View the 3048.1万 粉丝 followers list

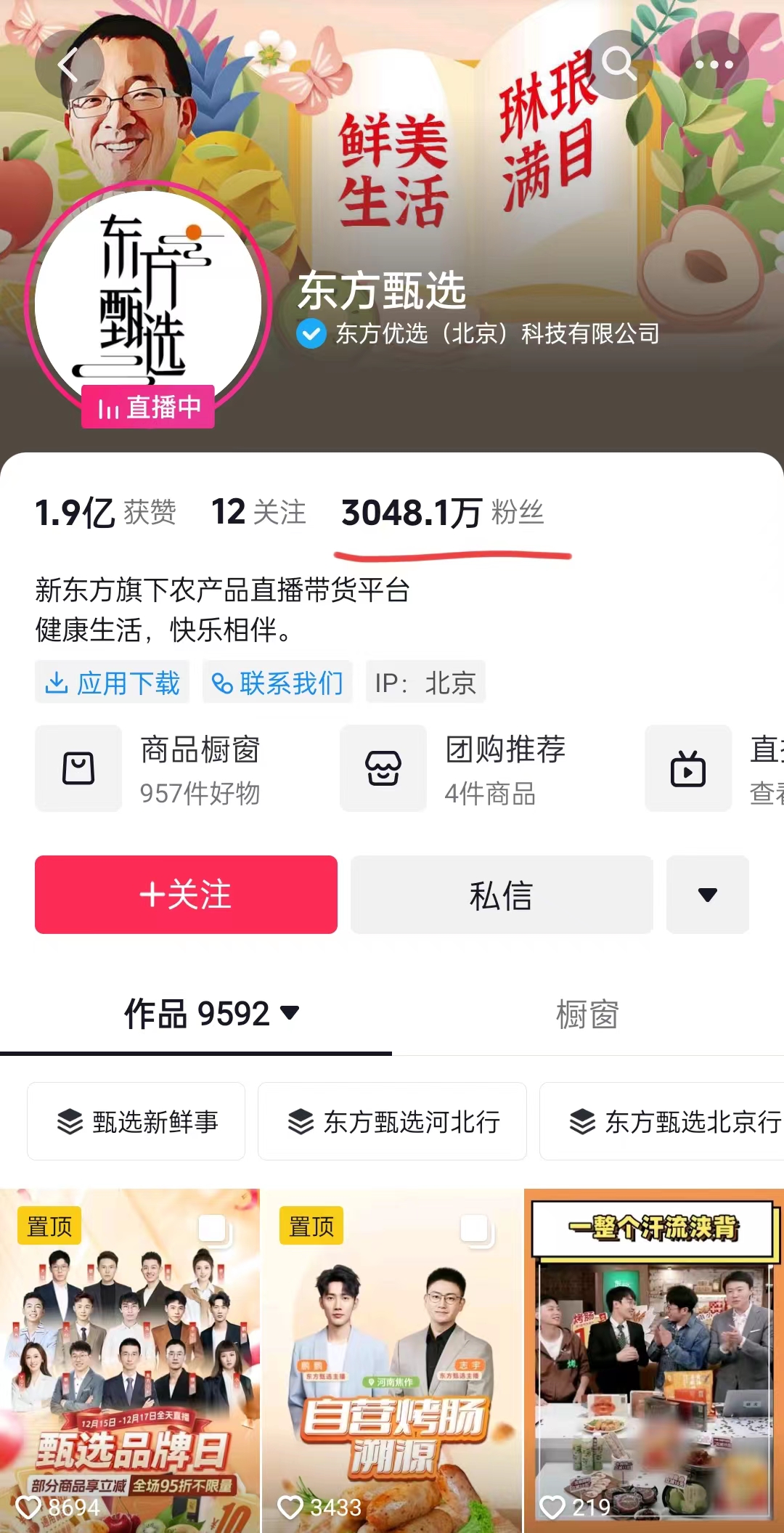coord(442,513)
